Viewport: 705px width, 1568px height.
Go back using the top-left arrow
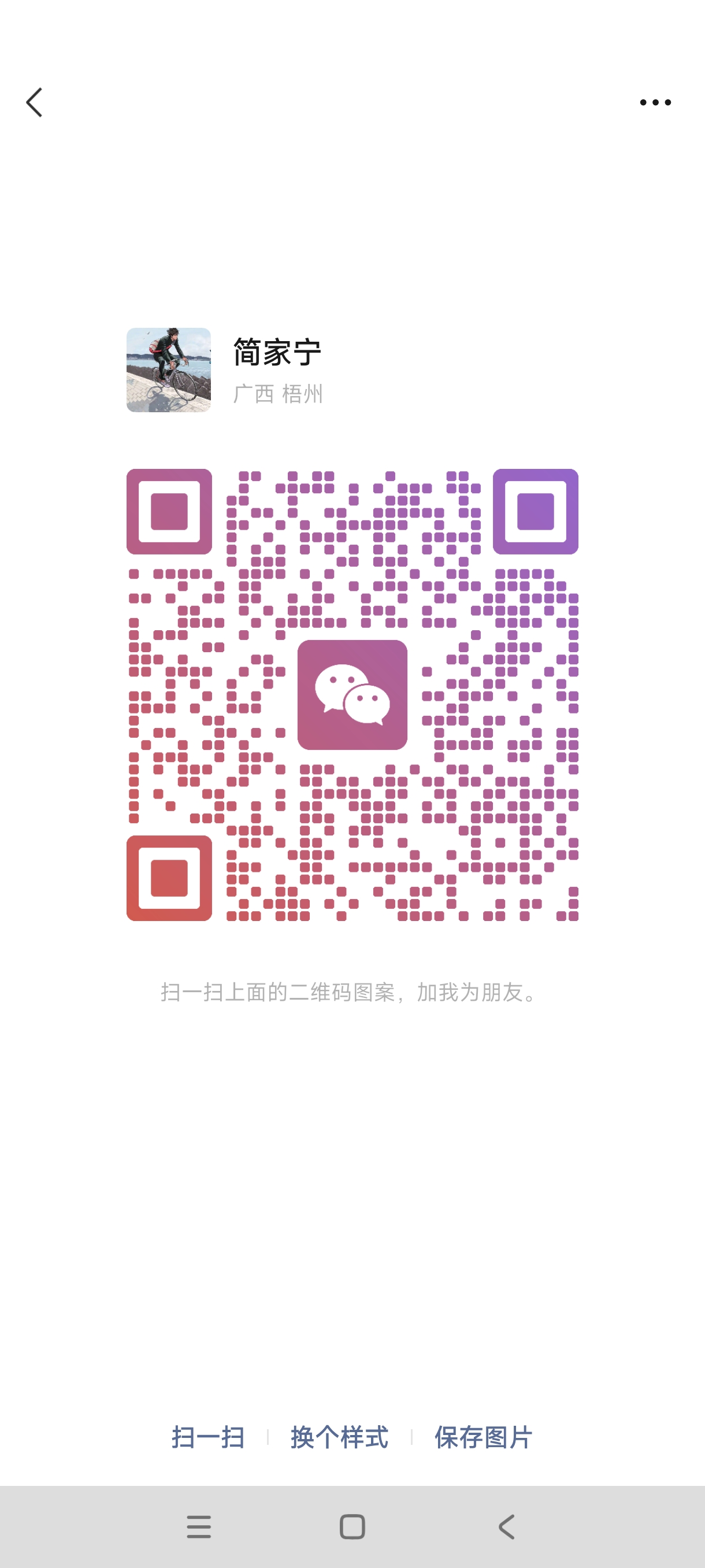click(35, 102)
